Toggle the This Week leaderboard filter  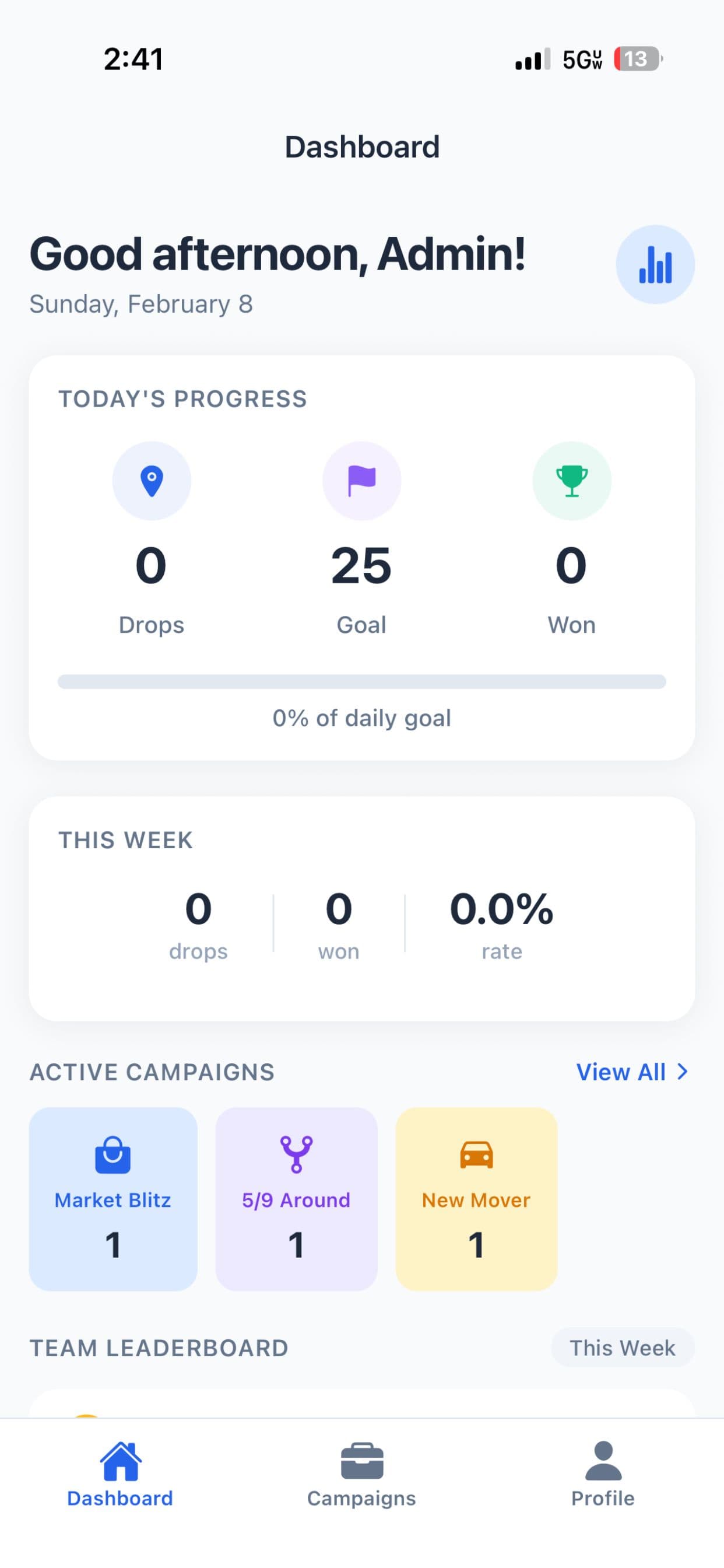(623, 1348)
